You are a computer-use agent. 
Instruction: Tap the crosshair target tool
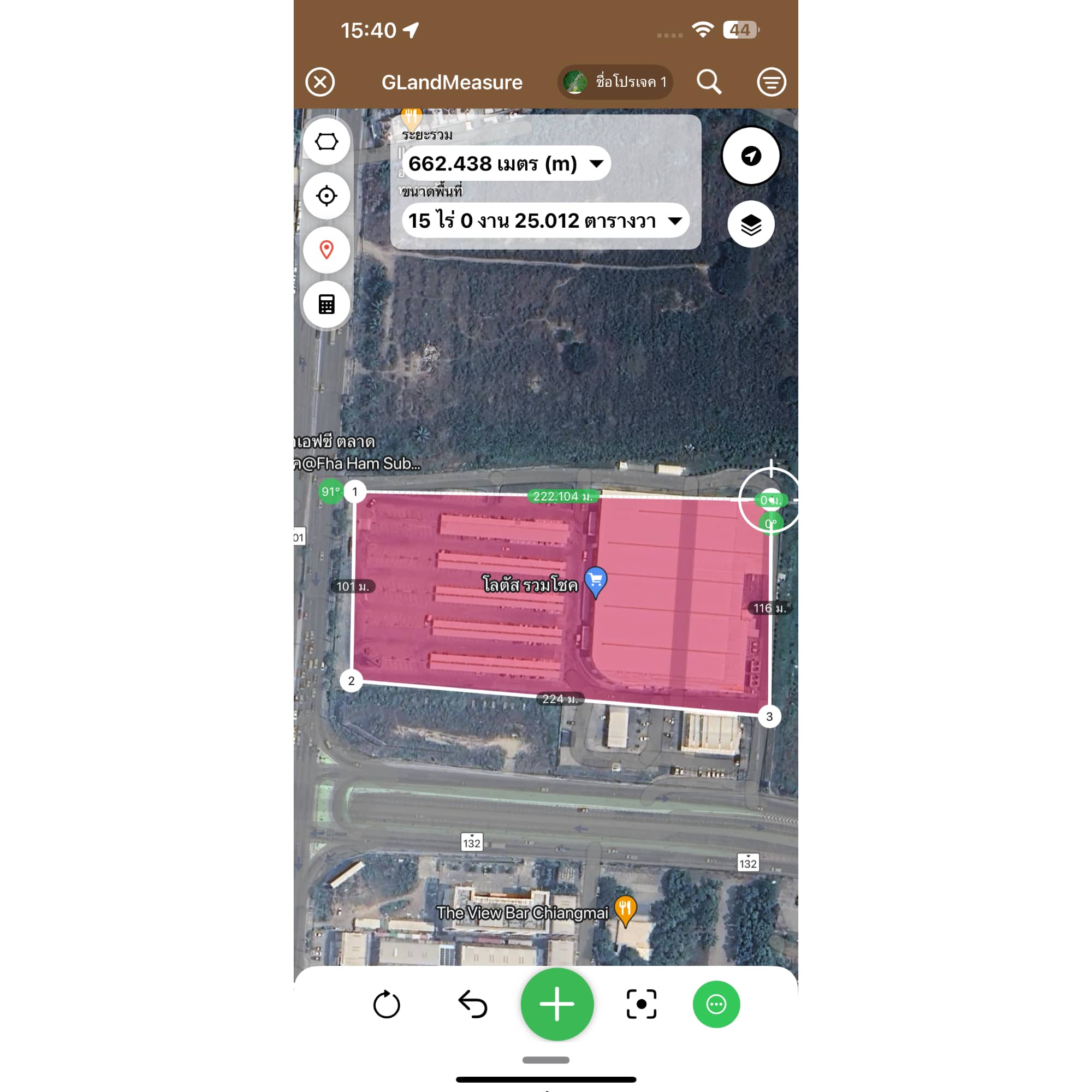[x=326, y=195]
